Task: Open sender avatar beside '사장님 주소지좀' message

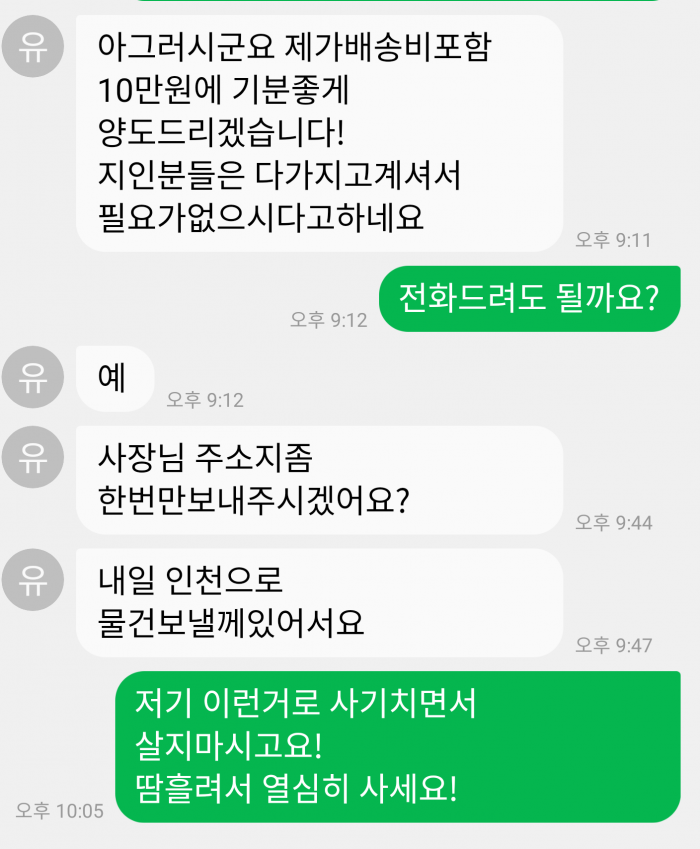Action: [x=33, y=457]
